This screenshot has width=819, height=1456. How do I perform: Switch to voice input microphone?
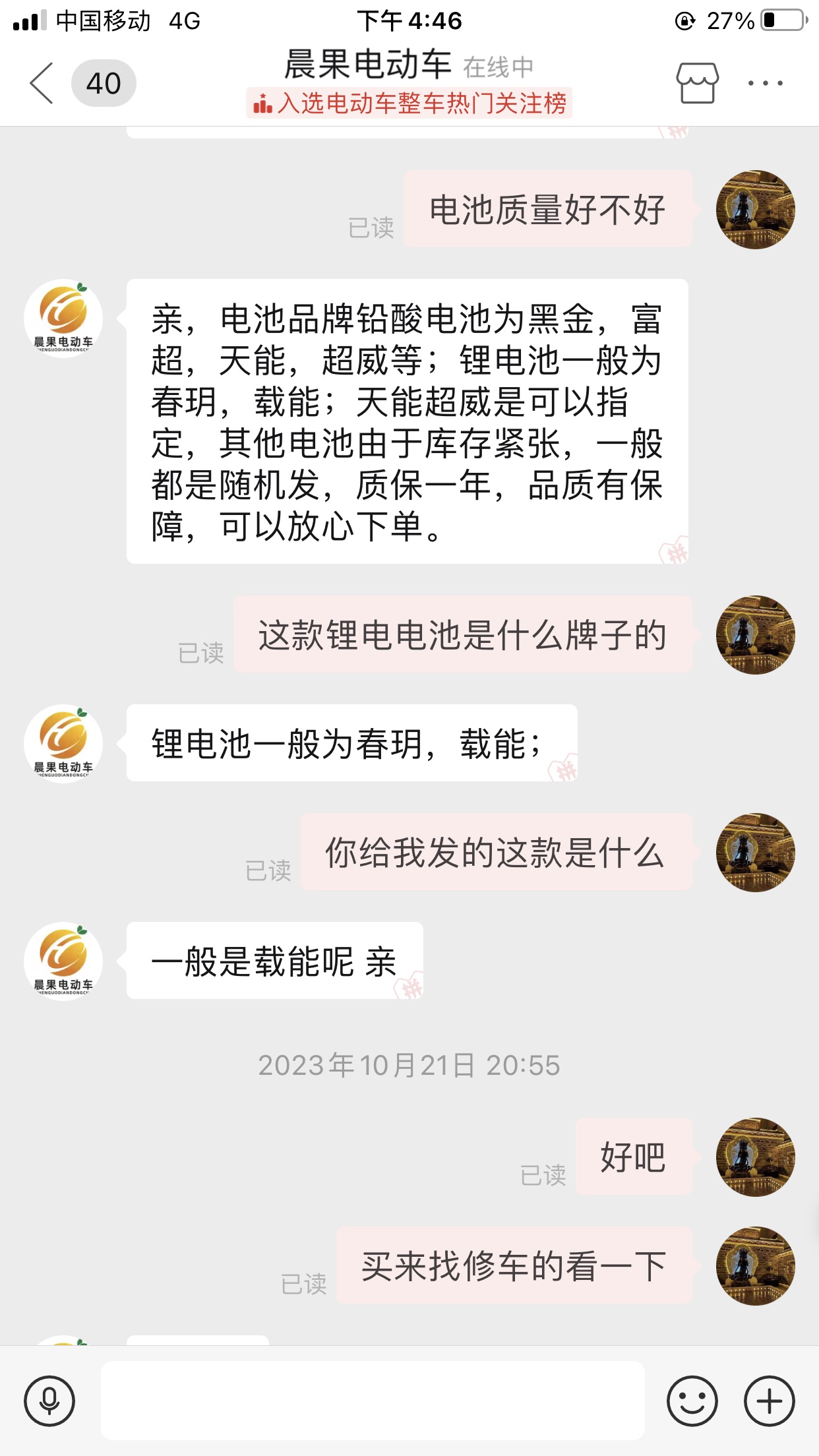(x=49, y=1401)
